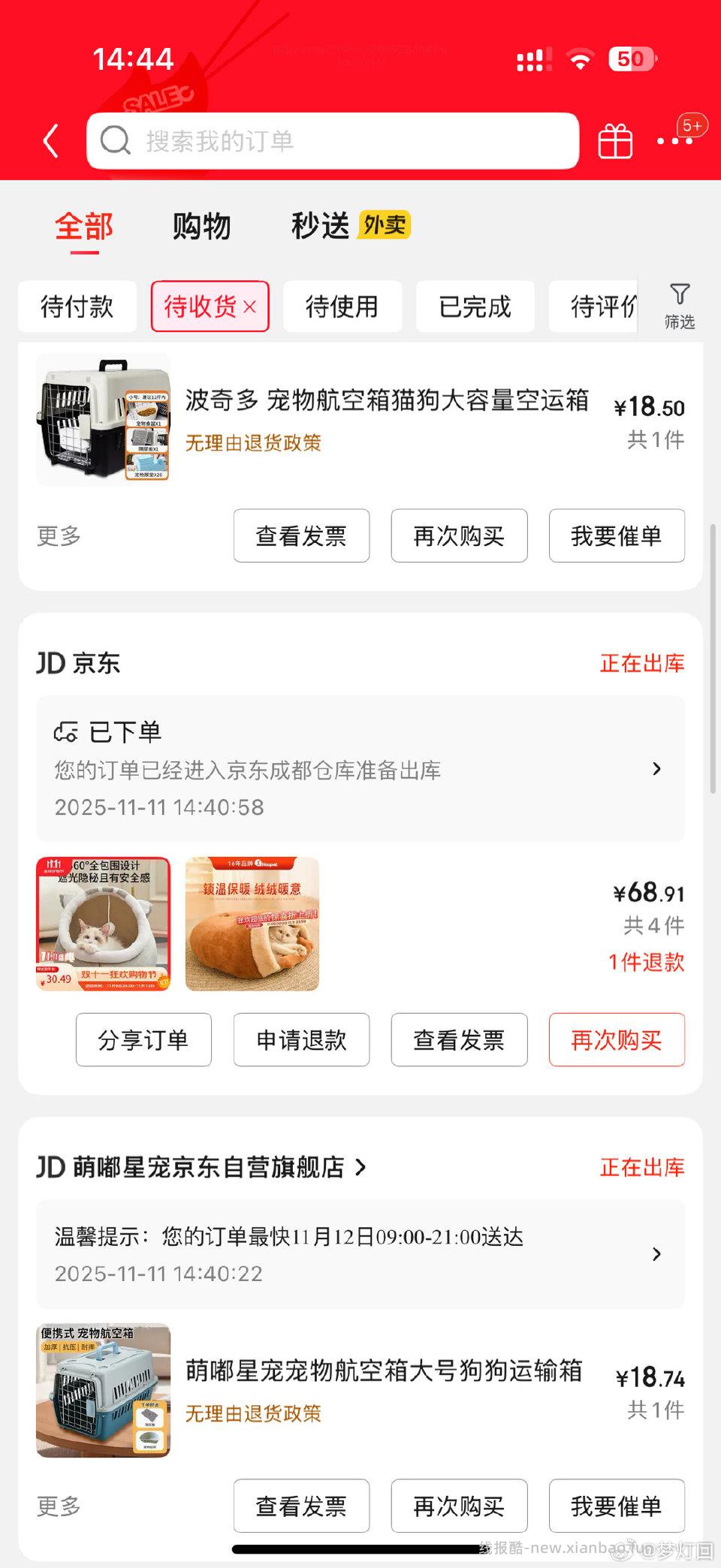721x1568 pixels.
Task: Tap 再次购买 on the ¥68.91 order
Action: pos(616,1040)
